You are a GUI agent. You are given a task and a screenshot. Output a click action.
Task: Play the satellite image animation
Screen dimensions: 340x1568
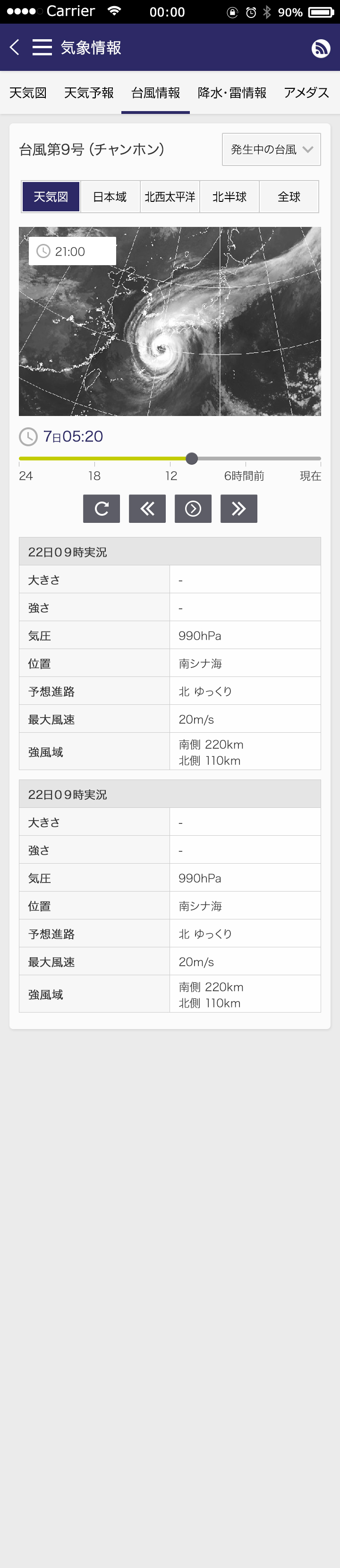pos(193,508)
